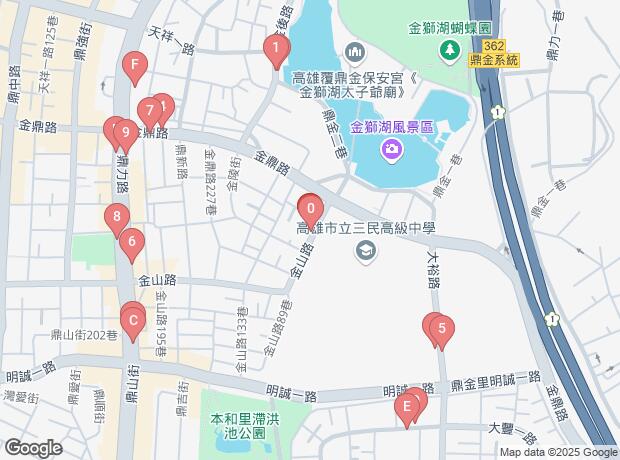
Task: Tap marker 8 on 鼎力路
Action: click(117, 216)
